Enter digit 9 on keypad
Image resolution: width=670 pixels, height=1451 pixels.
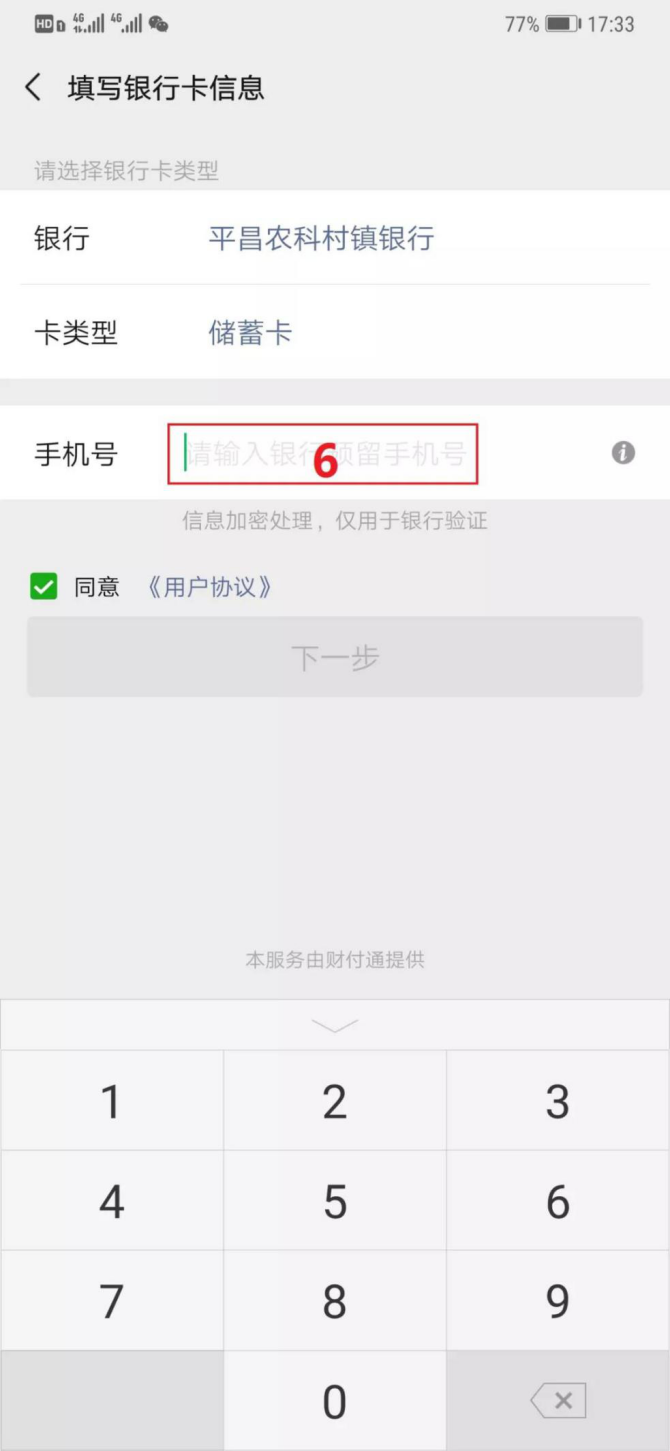click(x=557, y=1301)
